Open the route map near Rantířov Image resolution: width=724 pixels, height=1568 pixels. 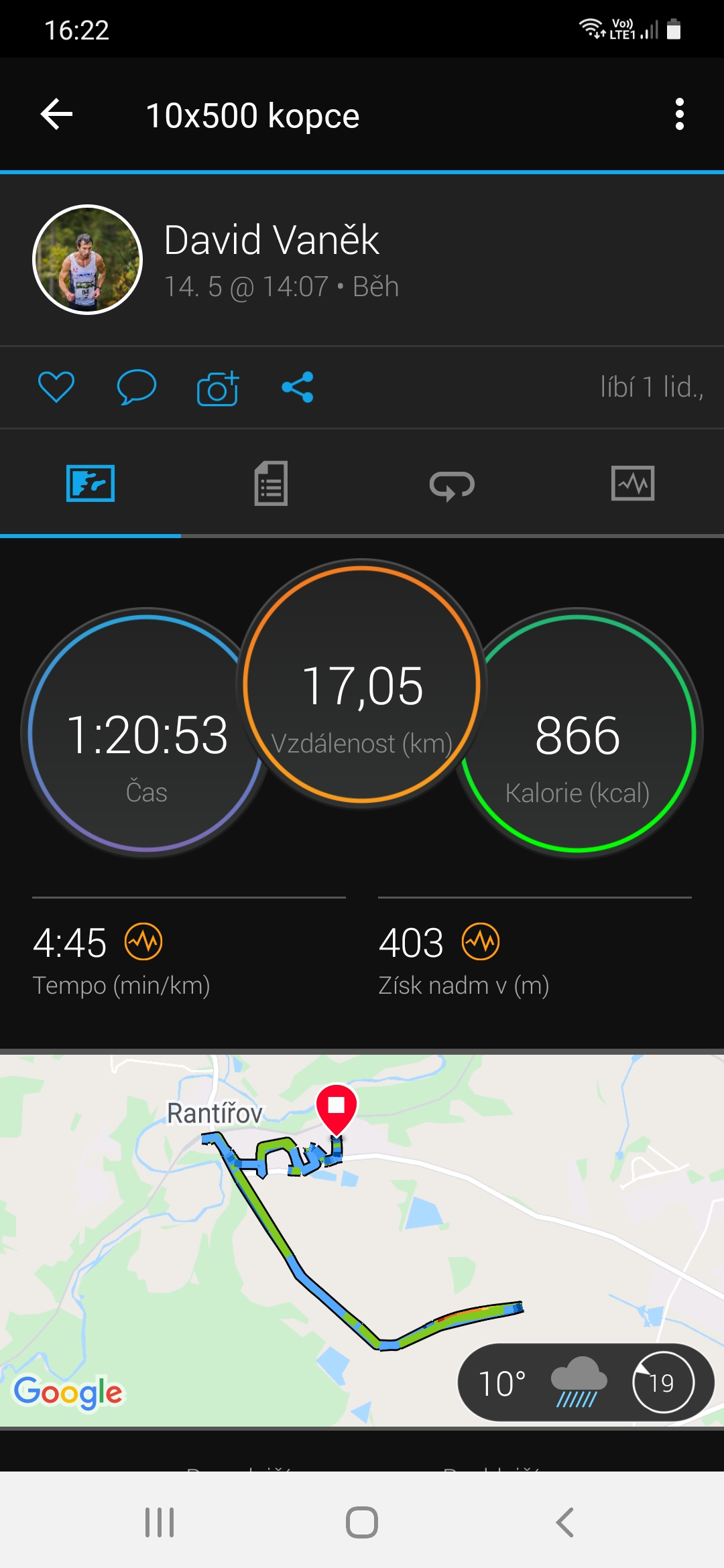pos(362,1240)
